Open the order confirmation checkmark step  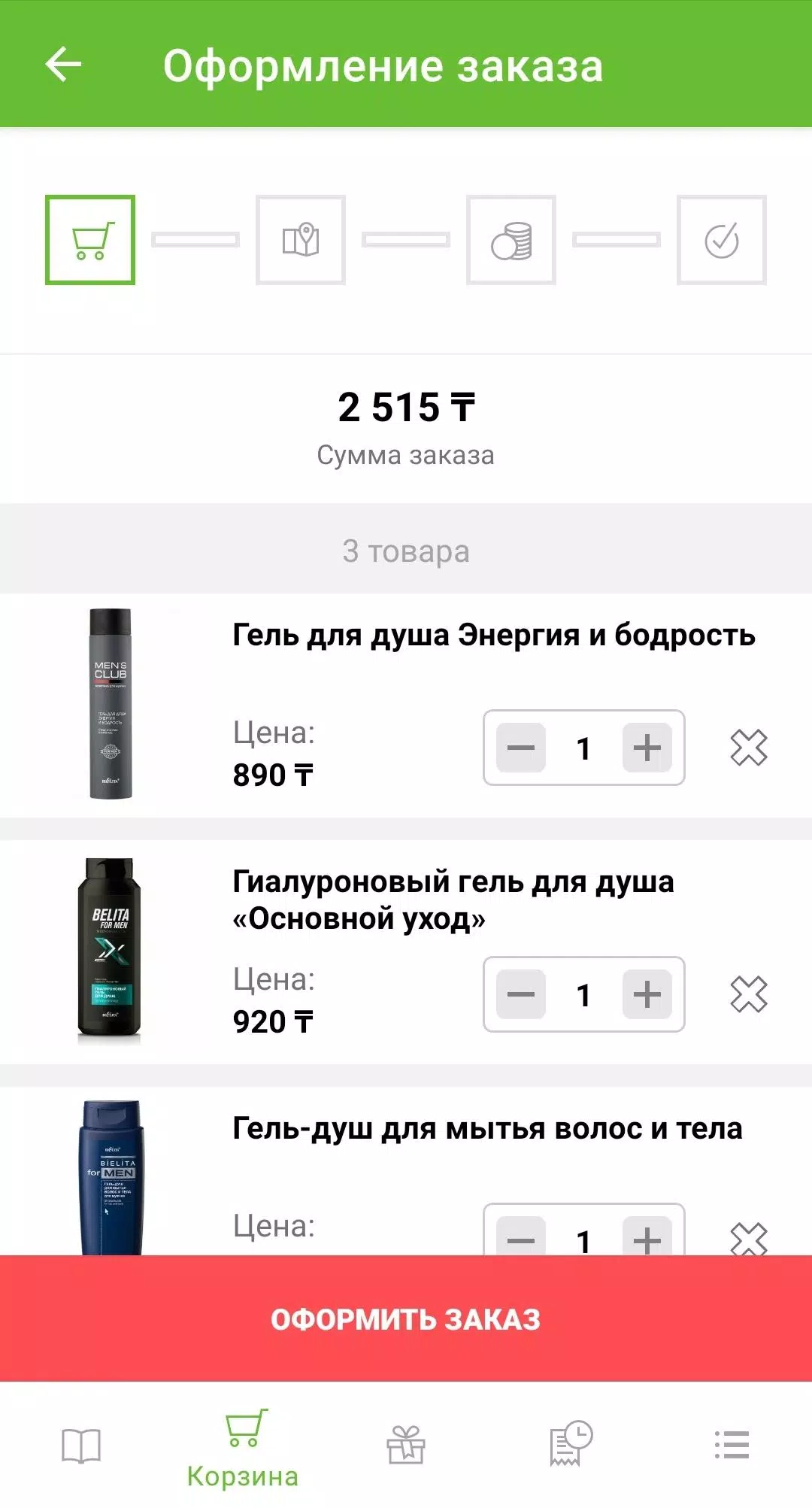720,241
